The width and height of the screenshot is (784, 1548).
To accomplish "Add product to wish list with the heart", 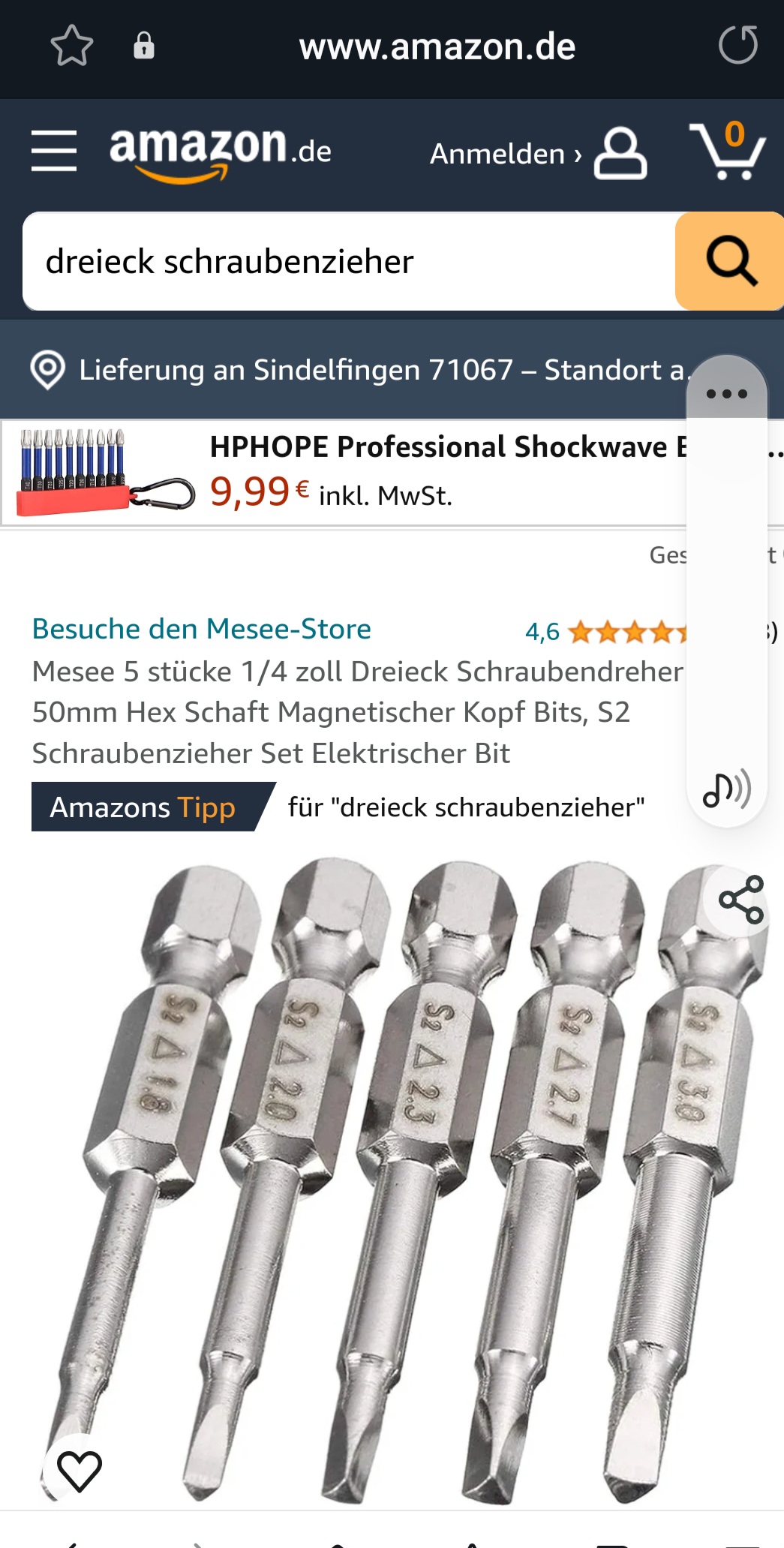I will [79, 1469].
